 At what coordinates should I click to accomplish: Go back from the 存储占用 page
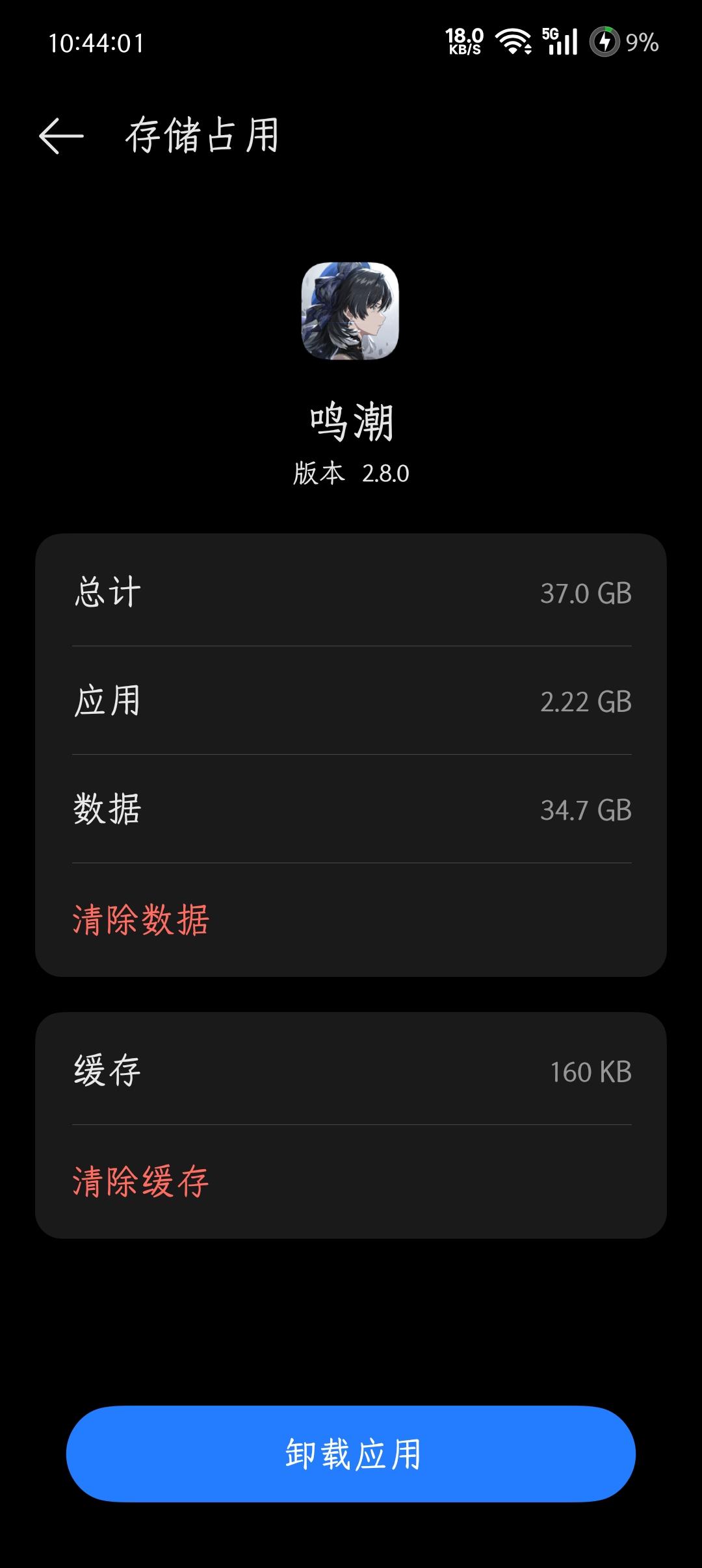61,136
